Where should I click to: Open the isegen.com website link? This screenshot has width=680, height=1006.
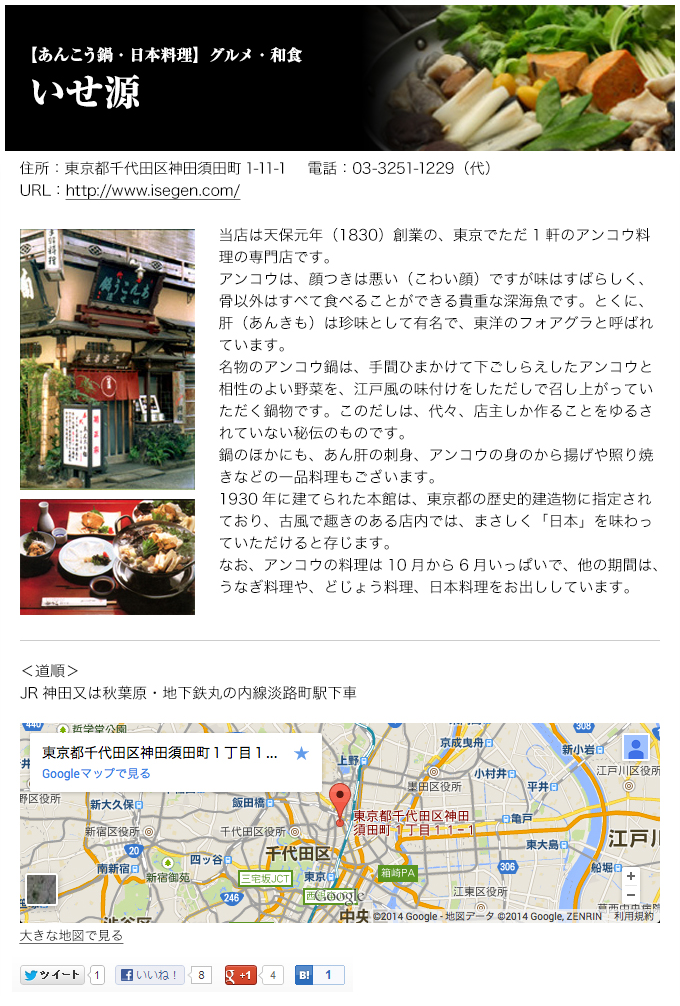[153, 191]
